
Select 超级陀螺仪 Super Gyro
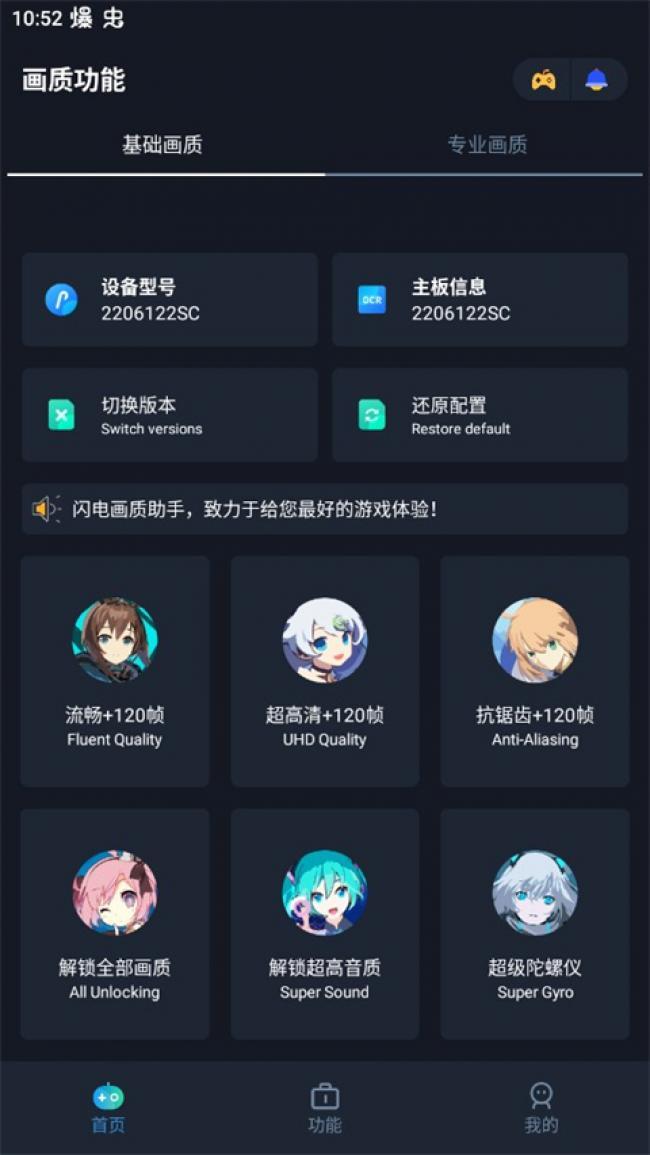click(x=535, y=924)
